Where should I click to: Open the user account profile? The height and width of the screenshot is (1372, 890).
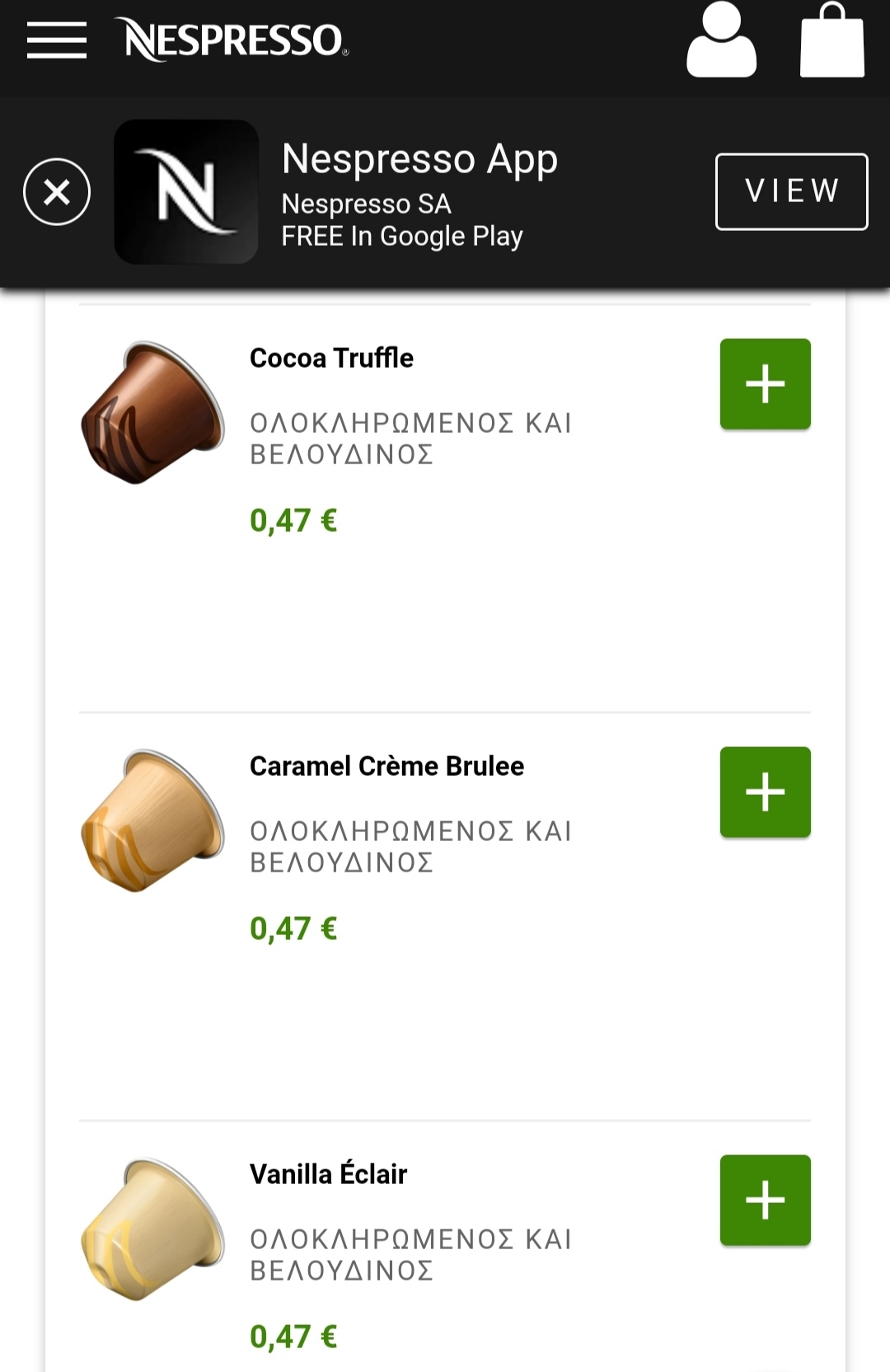tap(721, 41)
